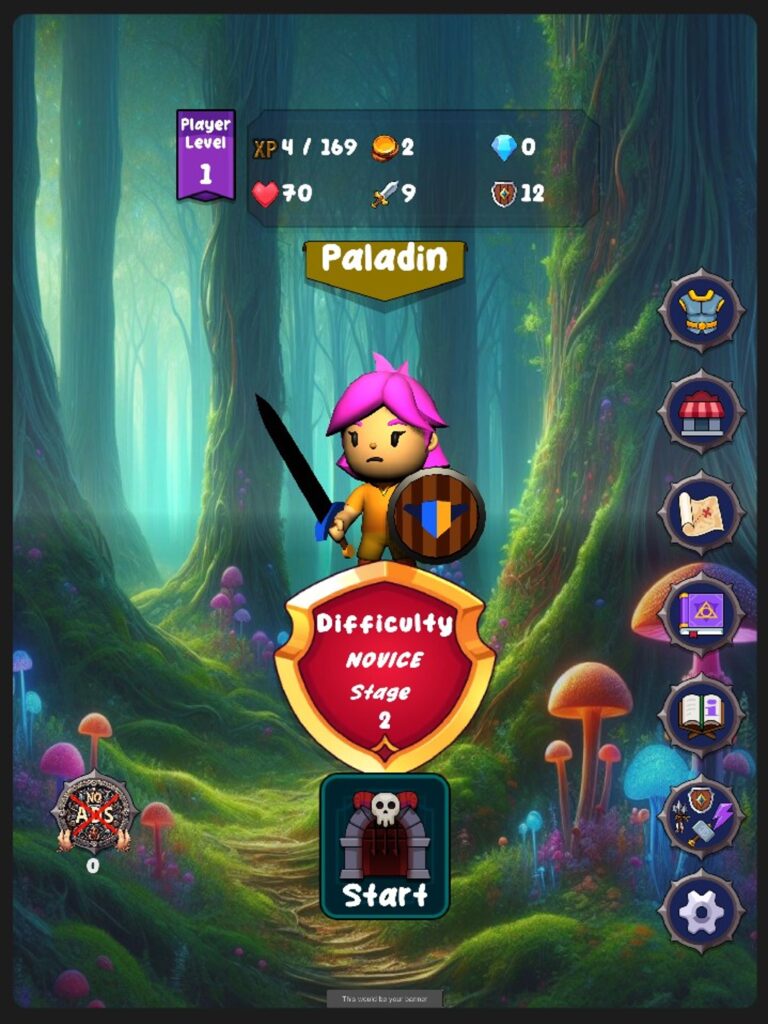Open the treasure map scroll

coord(701,513)
